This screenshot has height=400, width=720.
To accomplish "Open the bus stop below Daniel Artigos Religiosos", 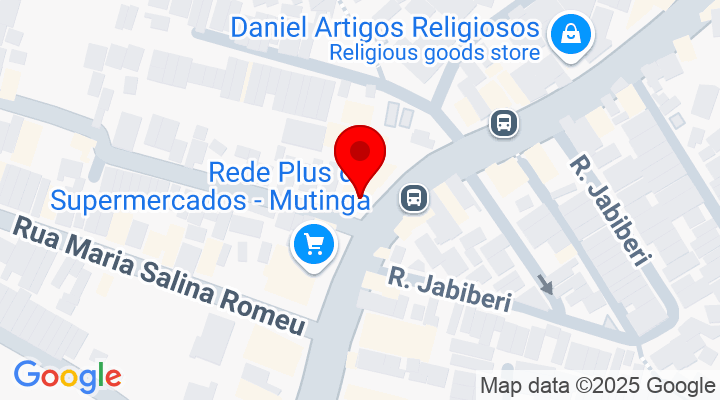I will tap(504, 123).
